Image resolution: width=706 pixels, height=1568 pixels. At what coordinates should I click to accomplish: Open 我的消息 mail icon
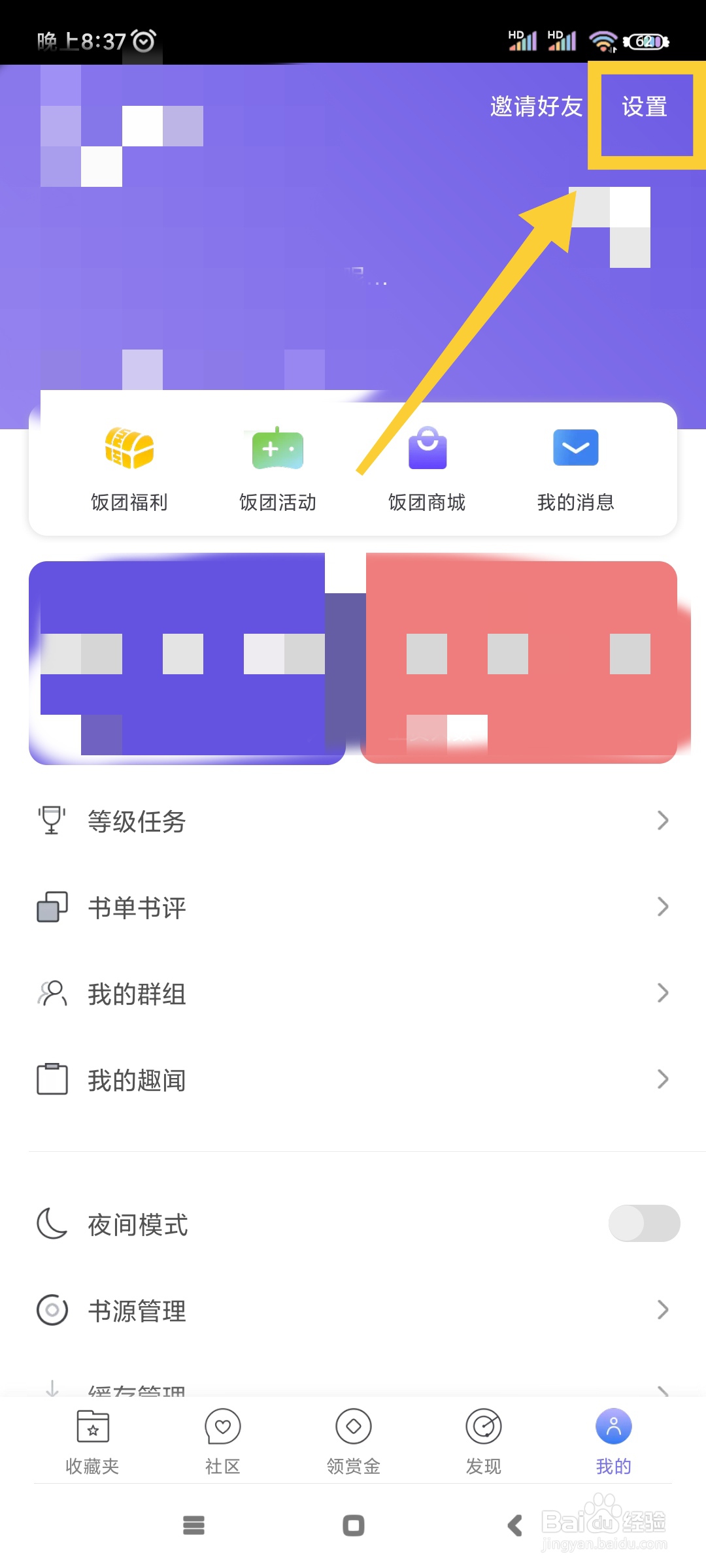(575, 448)
